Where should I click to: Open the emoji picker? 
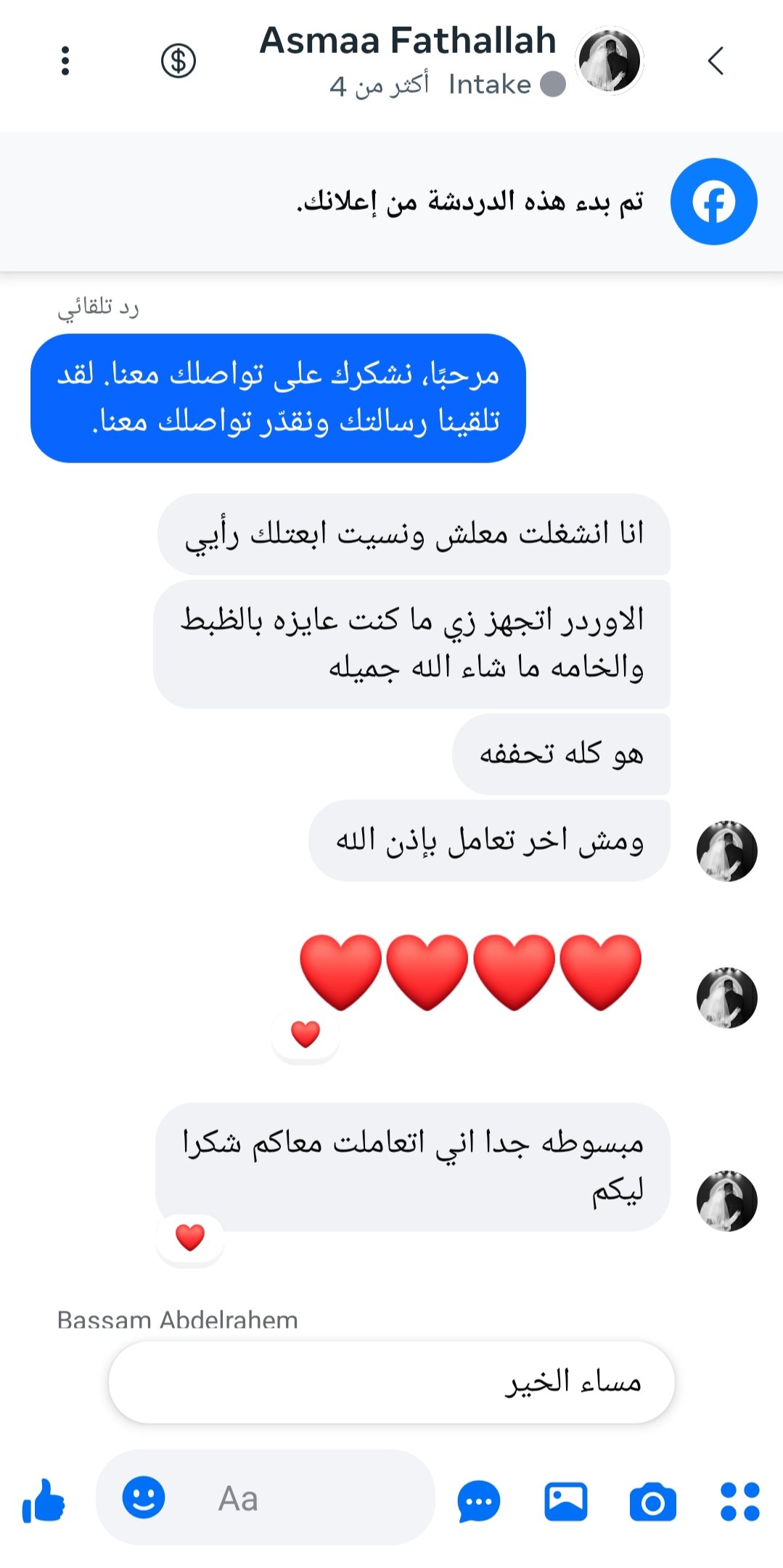tap(144, 1497)
